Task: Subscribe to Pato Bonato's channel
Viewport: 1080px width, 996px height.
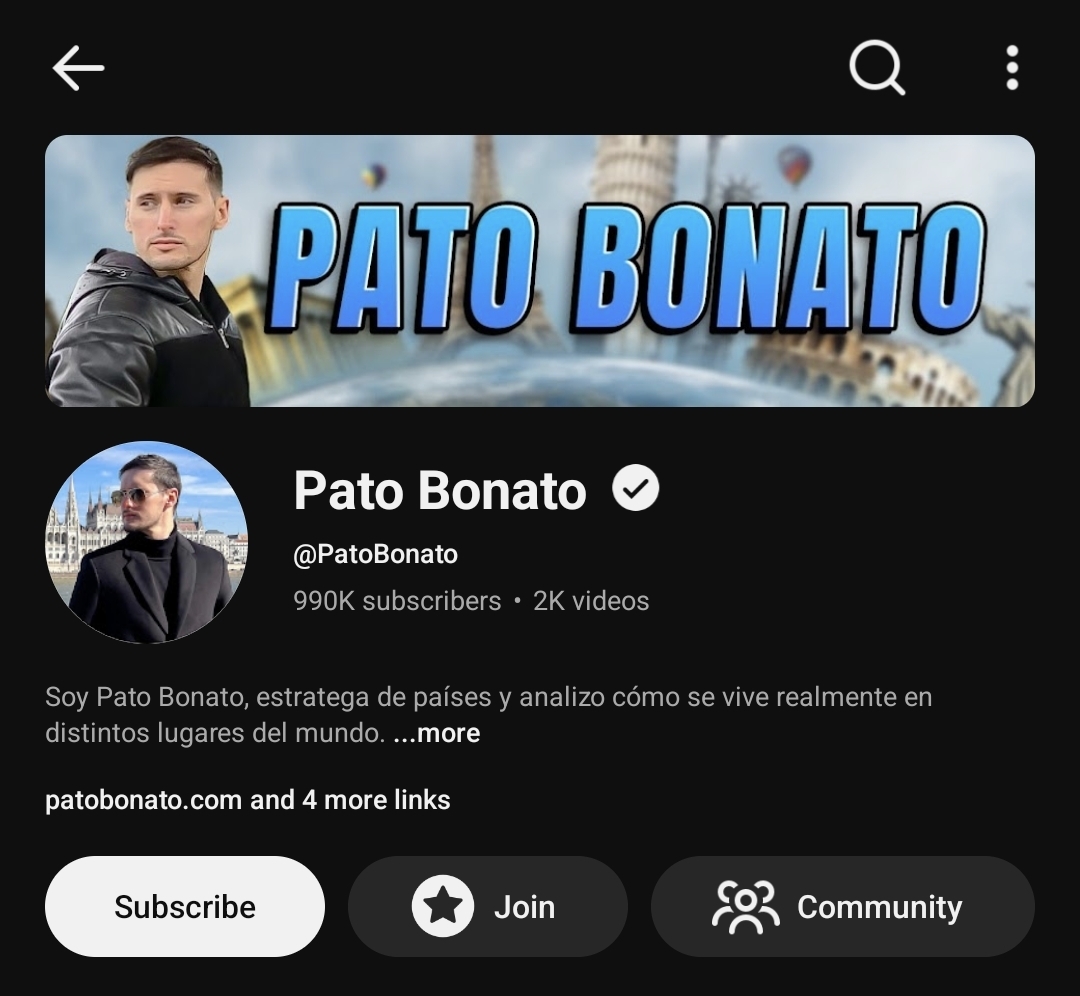Action: pyautogui.click(x=185, y=906)
